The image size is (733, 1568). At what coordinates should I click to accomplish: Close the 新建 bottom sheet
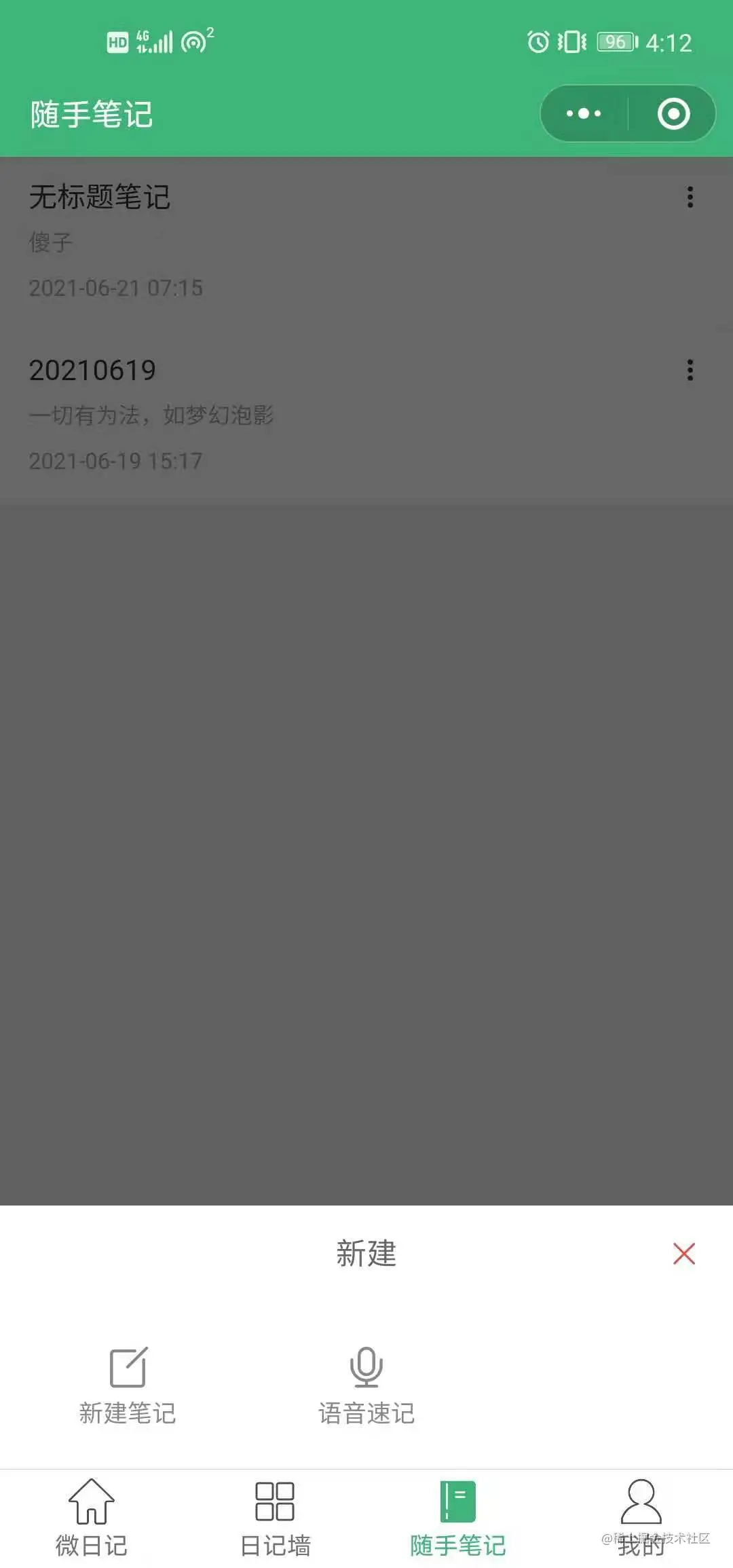(683, 1254)
